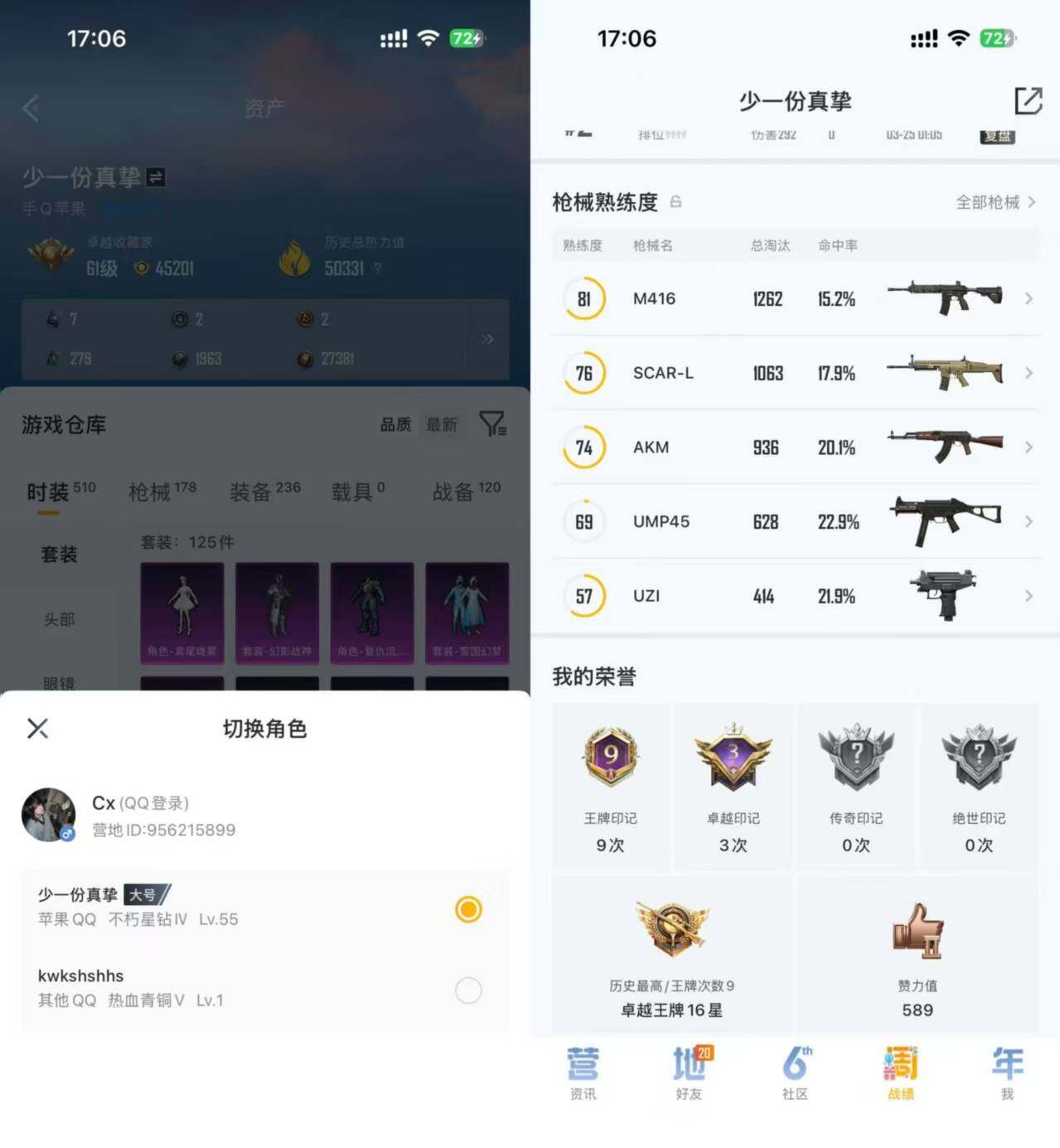Tap the share icon next to 少一份真挚
The width and height of the screenshot is (1060, 1148).
[x=1028, y=101]
